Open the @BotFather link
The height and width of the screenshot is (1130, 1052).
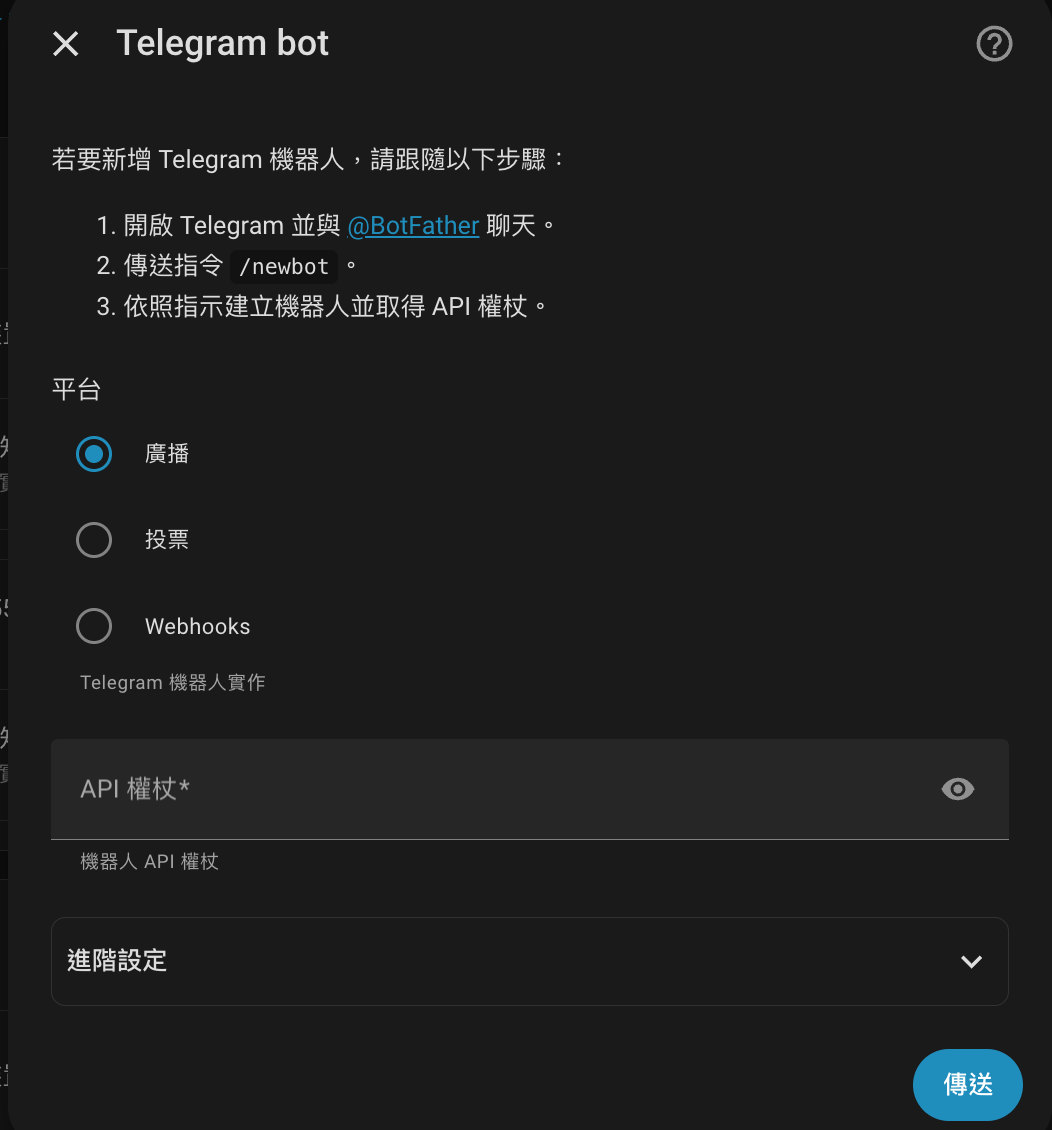coord(413,226)
